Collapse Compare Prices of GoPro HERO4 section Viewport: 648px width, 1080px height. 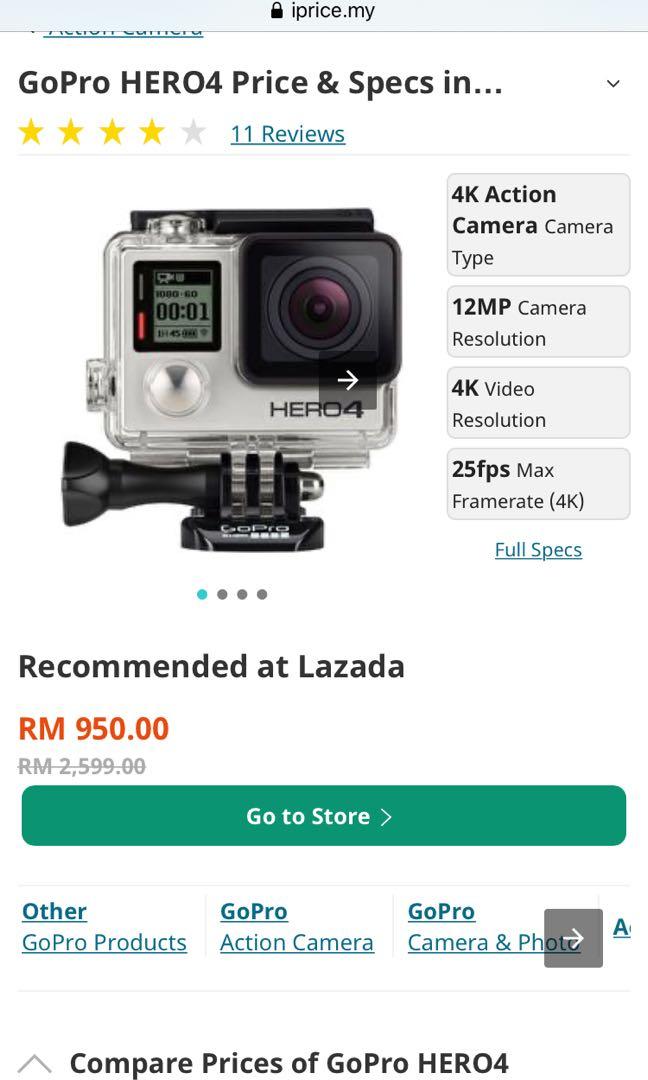pyautogui.click(x=35, y=1063)
